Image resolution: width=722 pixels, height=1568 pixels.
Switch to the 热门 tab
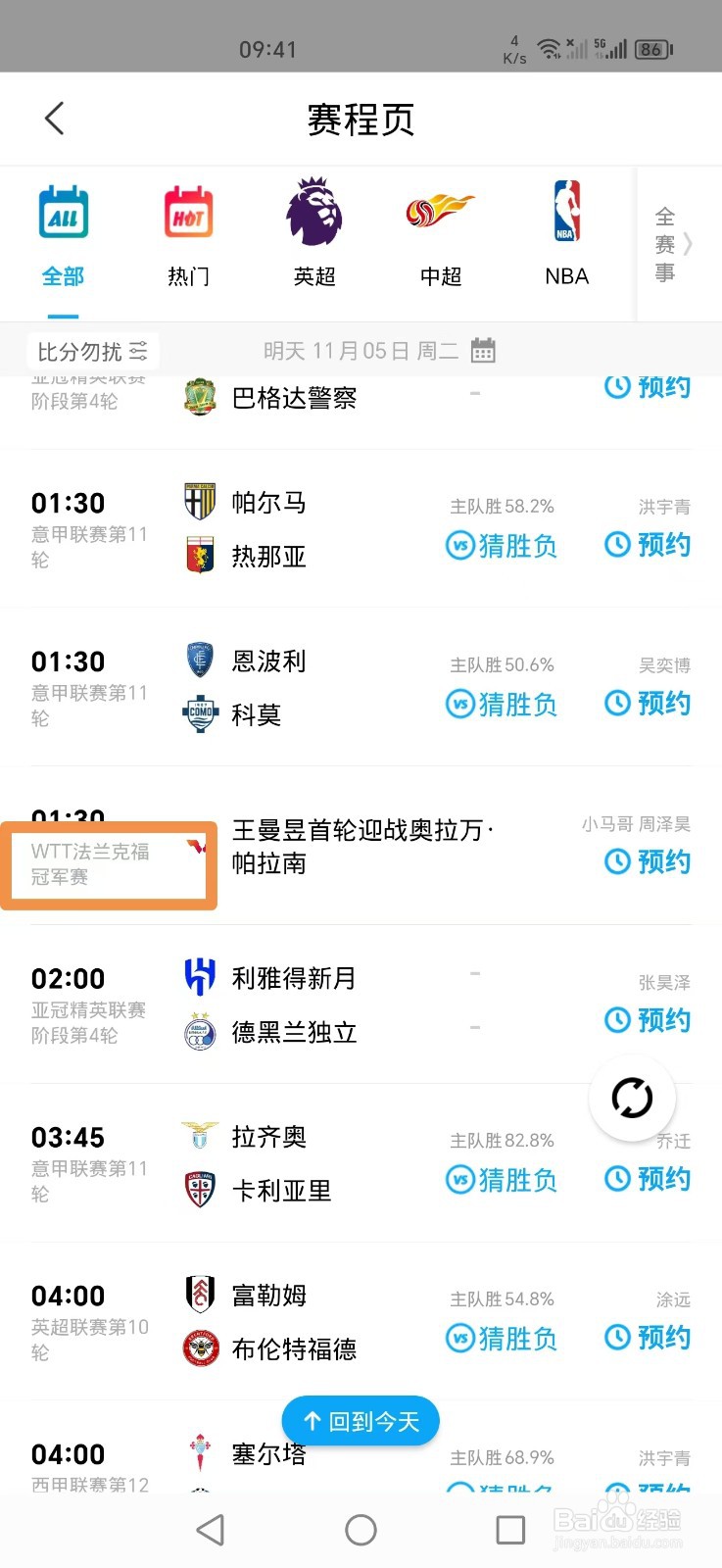[x=187, y=276]
